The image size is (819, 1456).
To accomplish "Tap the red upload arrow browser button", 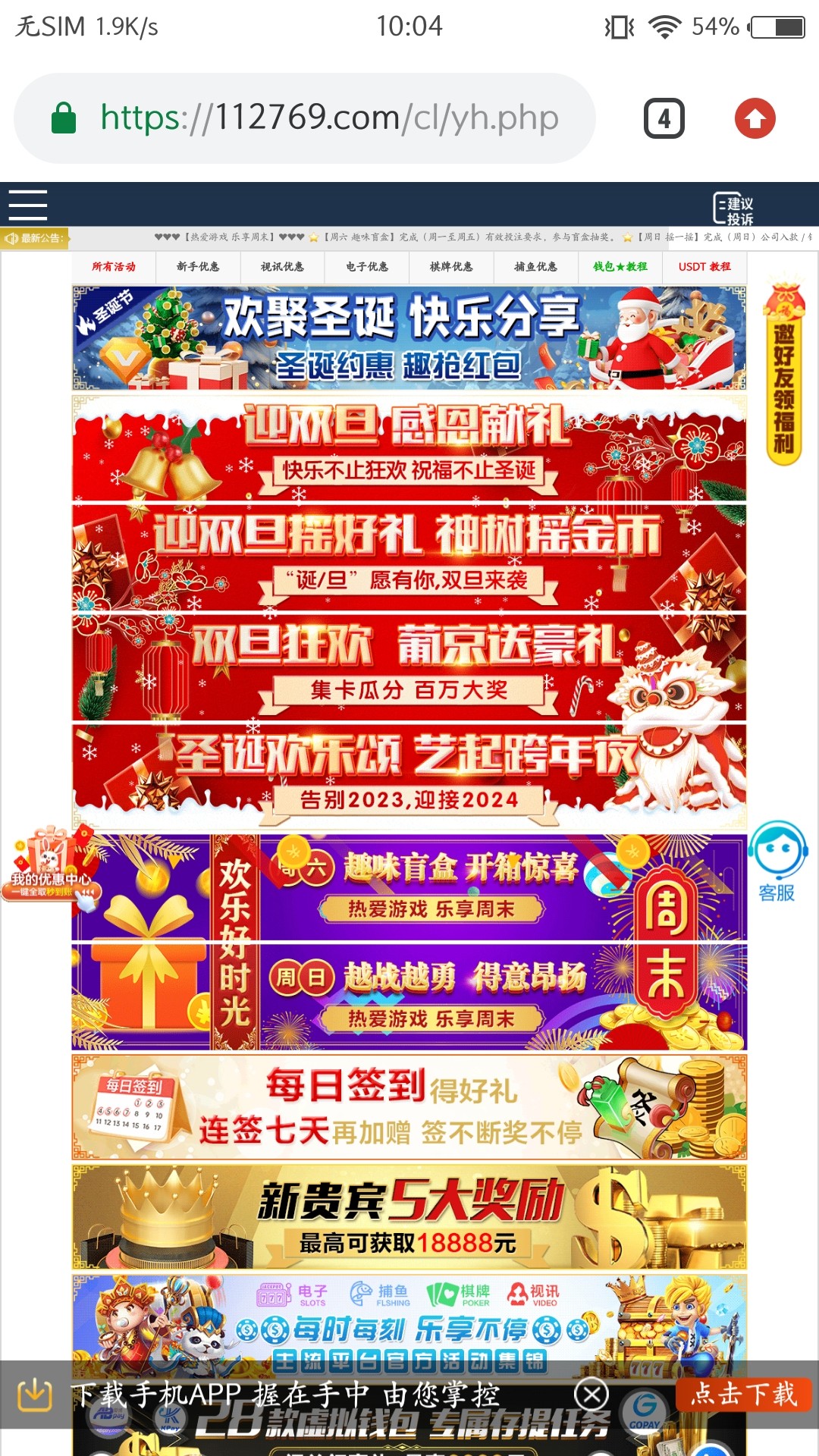I will click(755, 118).
